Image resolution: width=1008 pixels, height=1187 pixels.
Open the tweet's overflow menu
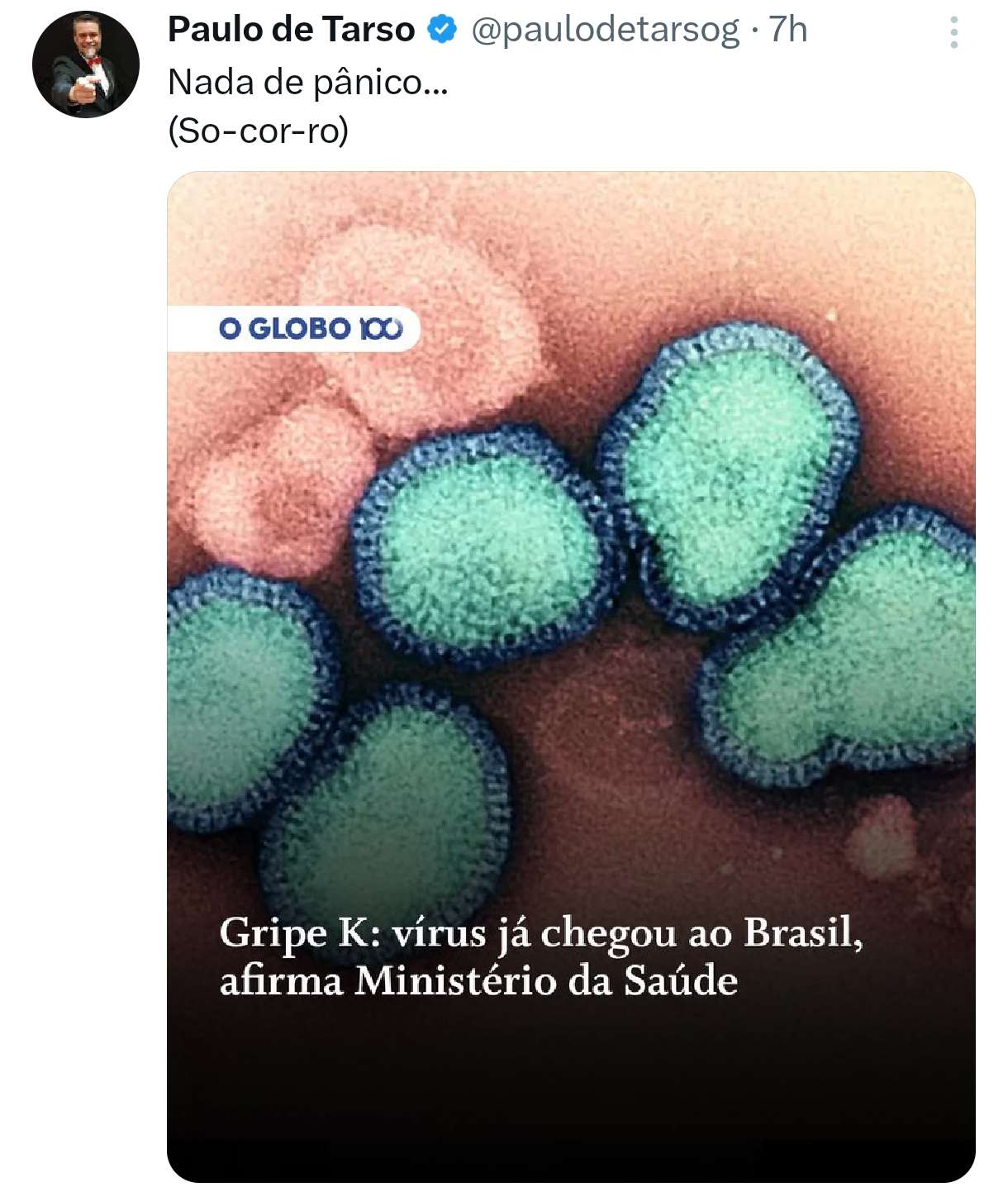pos(953,32)
